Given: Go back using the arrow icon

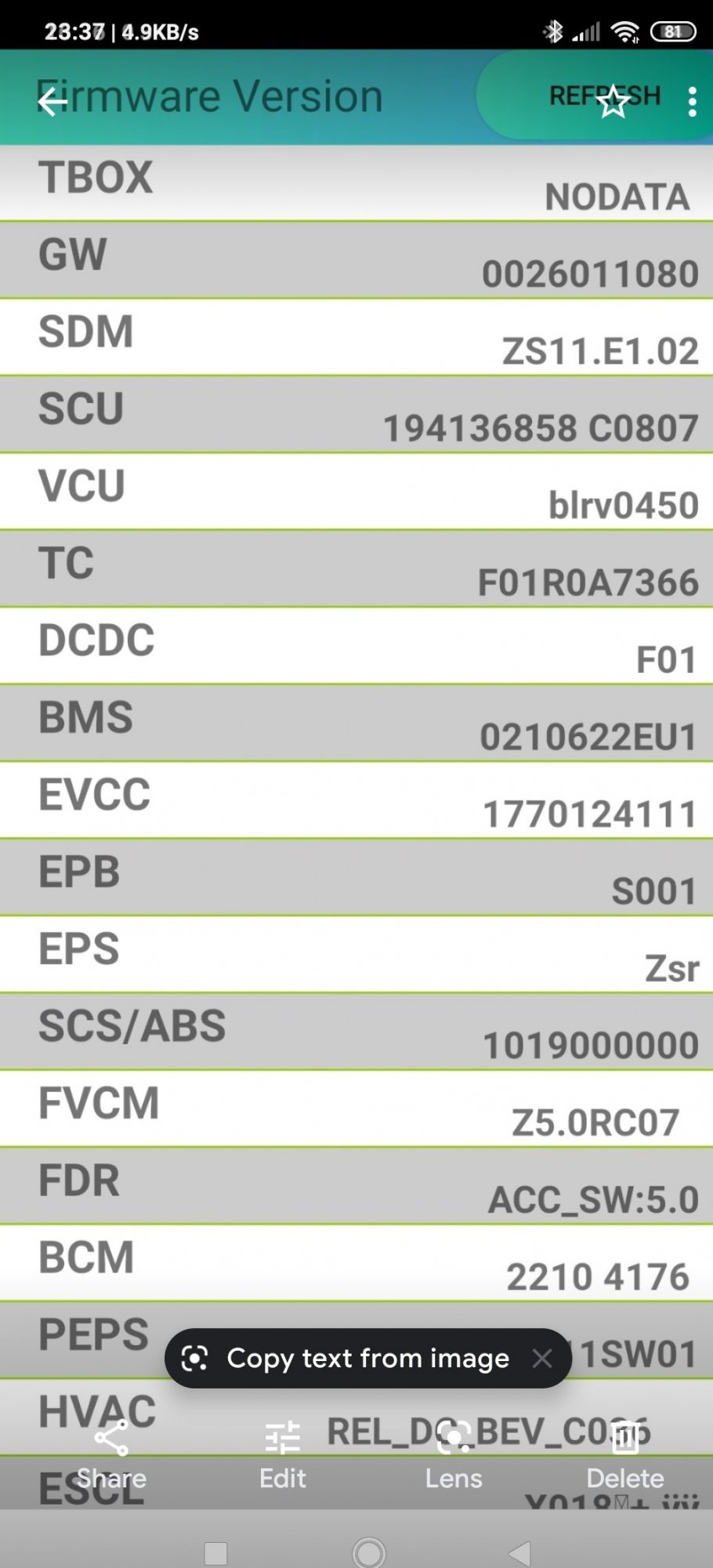Looking at the screenshot, I should click(x=52, y=101).
